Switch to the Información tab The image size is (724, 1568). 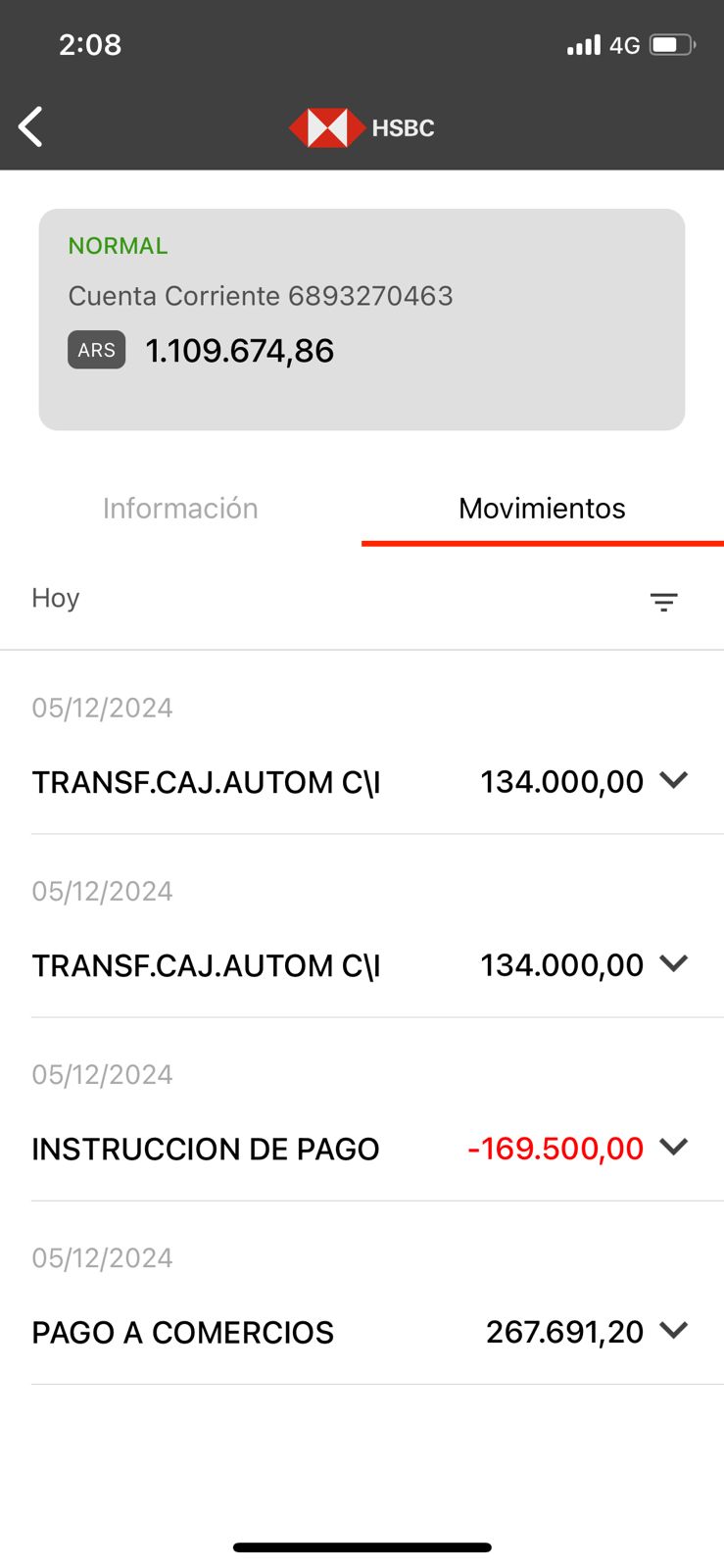coord(180,509)
